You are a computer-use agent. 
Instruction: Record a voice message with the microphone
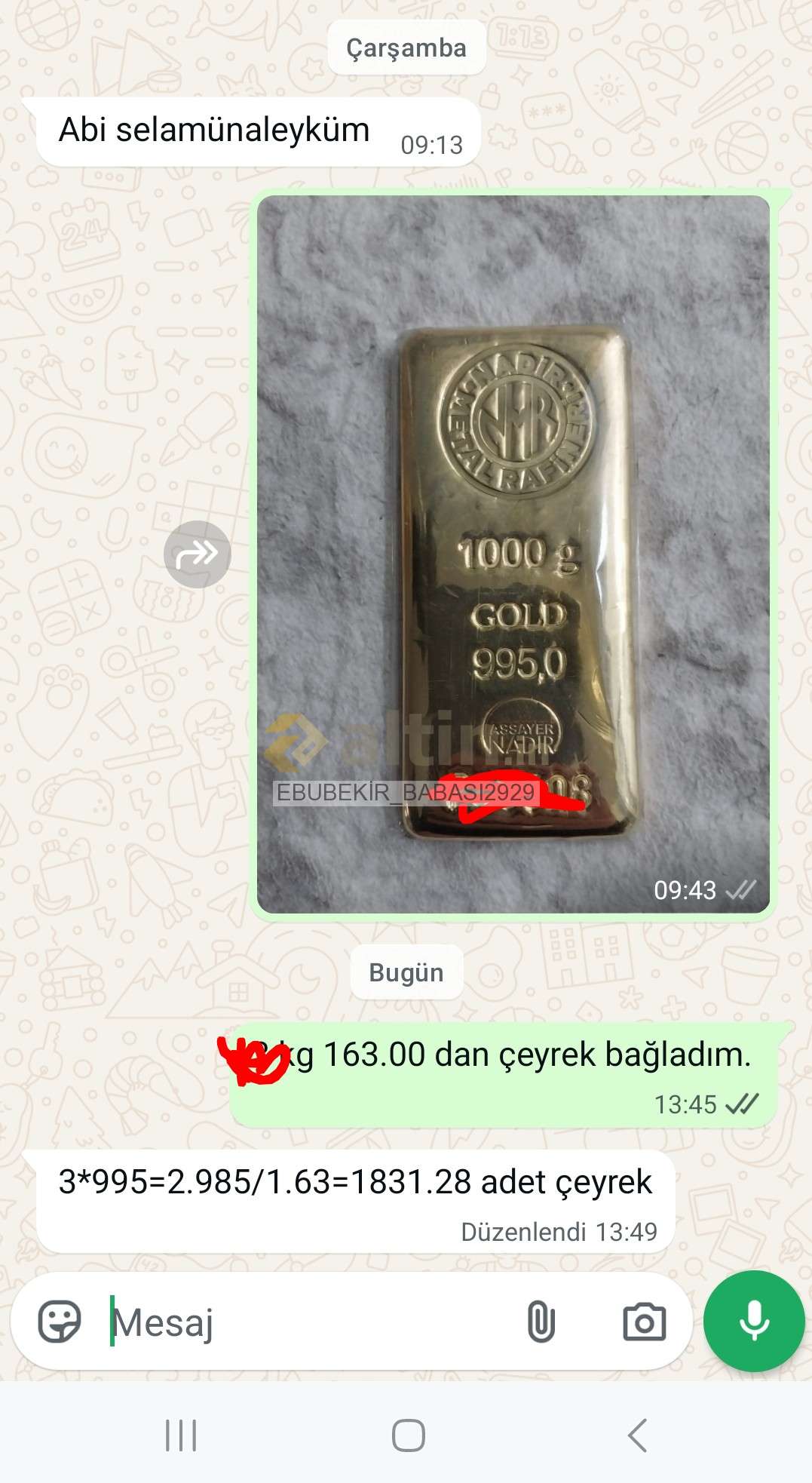[753, 1322]
